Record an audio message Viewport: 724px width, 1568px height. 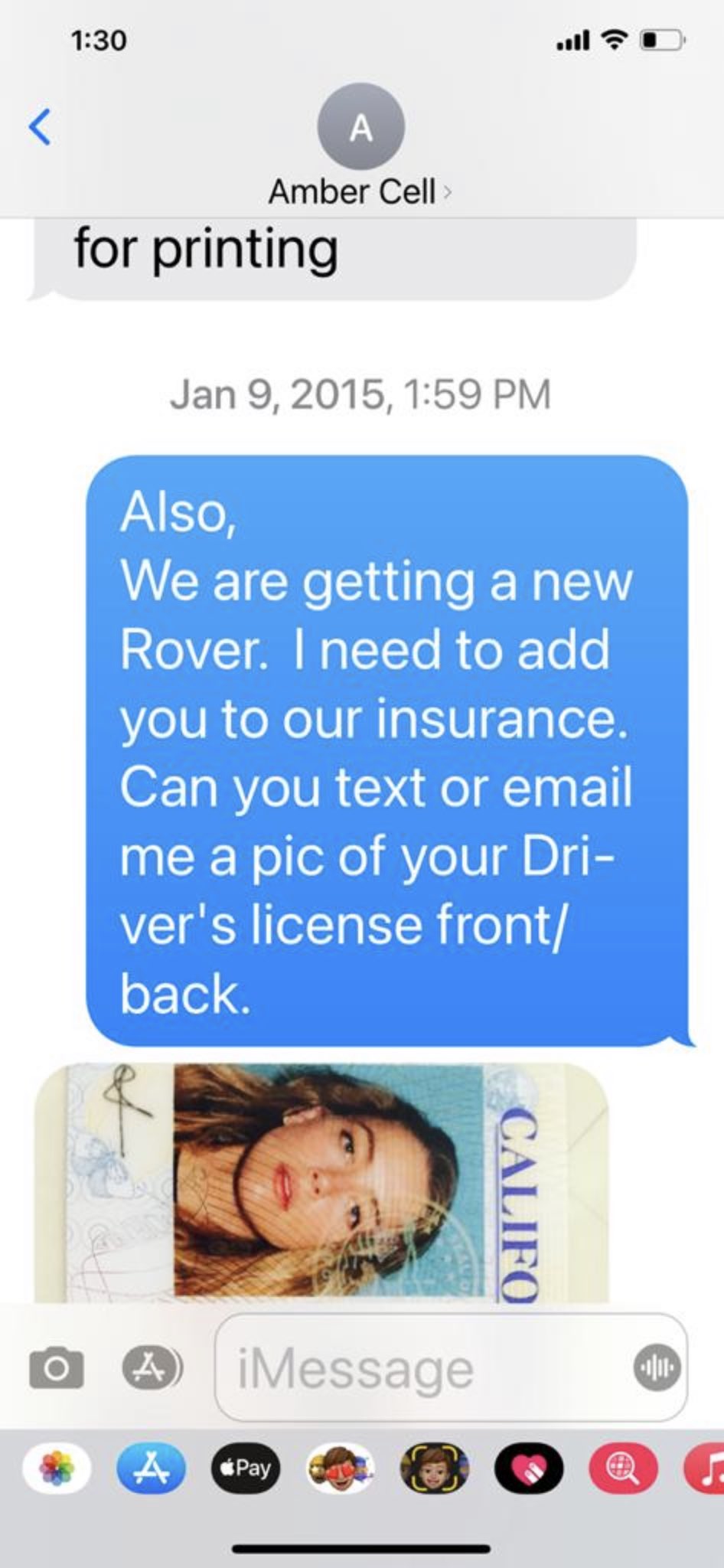coord(657,1367)
